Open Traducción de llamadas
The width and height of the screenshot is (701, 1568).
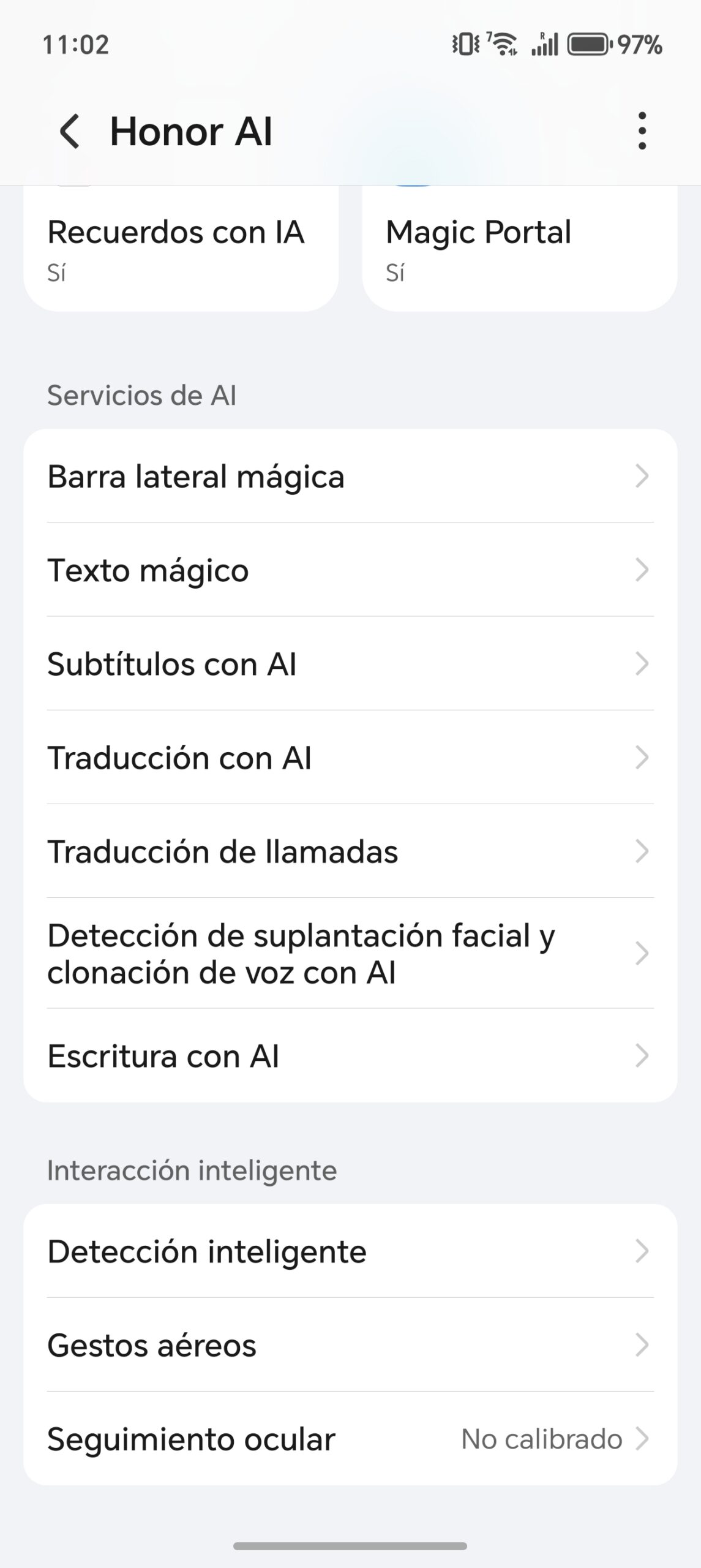coord(350,851)
